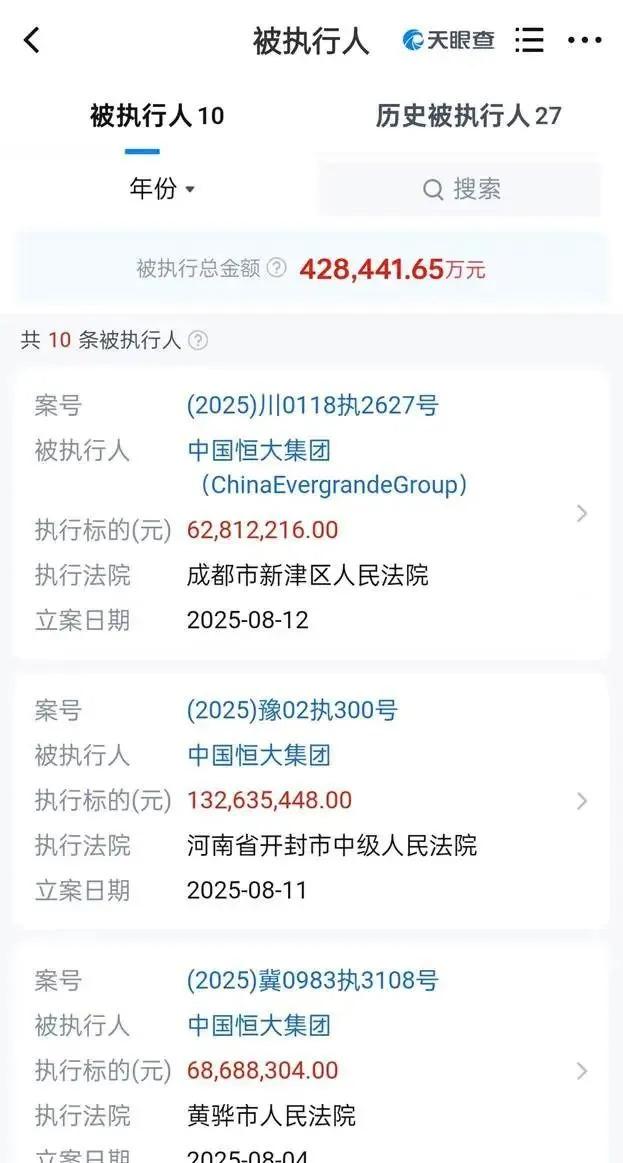Select the 被执行人 10 tab
623x1163 pixels.
(x=157, y=116)
